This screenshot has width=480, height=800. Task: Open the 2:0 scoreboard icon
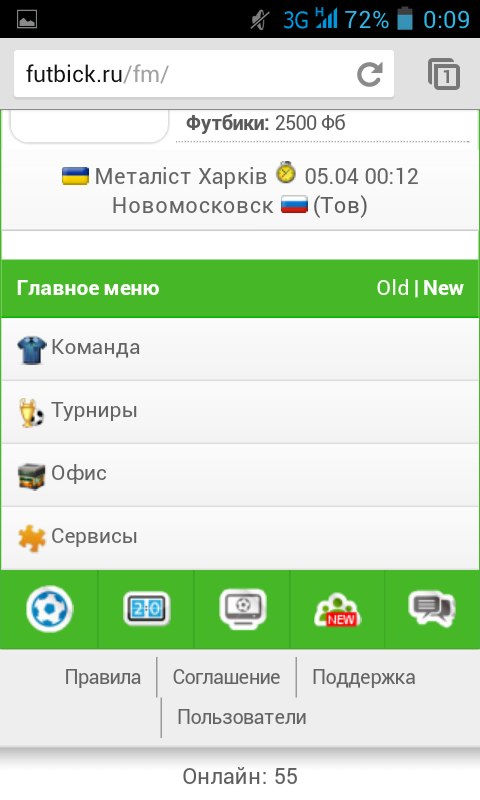[146, 608]
